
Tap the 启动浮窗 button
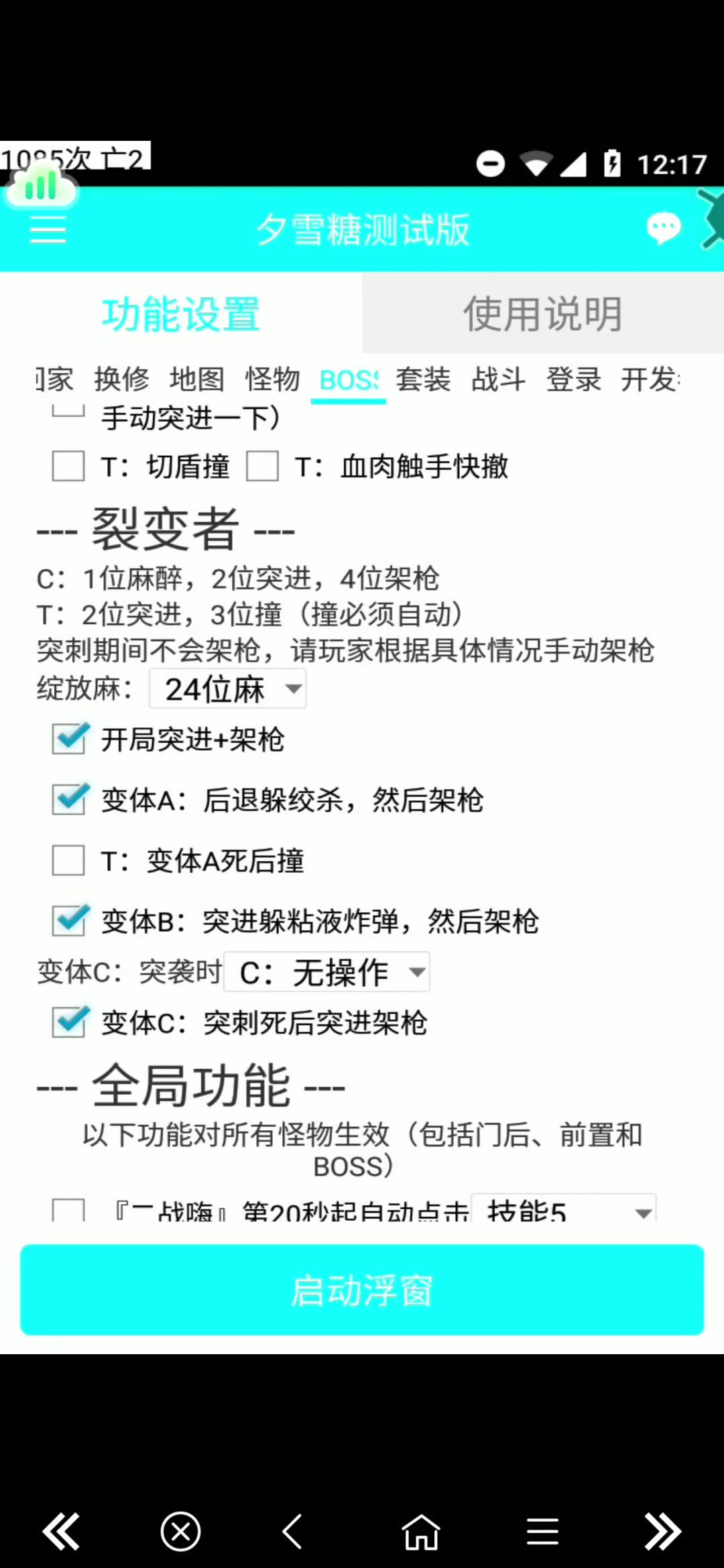[362, 1290]
